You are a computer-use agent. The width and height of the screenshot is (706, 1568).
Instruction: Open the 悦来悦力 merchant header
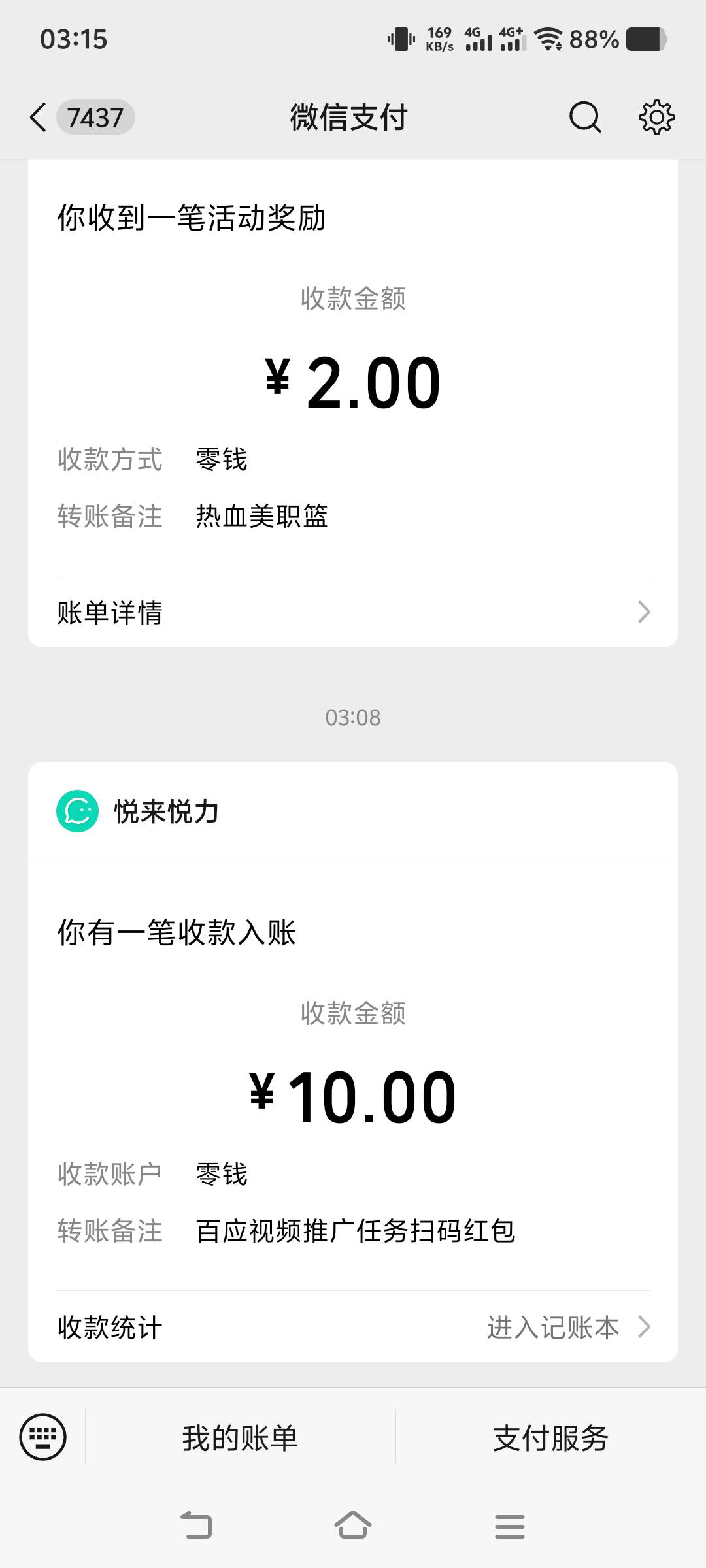353,811
